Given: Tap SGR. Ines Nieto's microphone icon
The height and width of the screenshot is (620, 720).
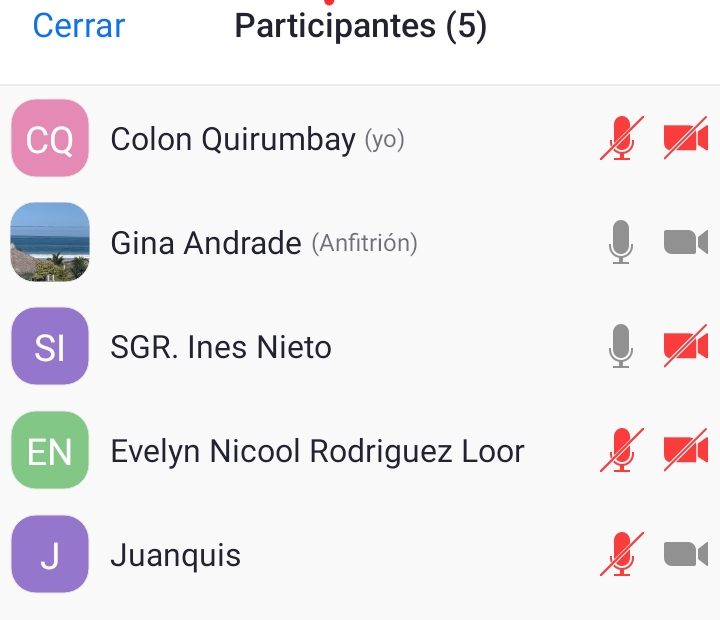Looking at the screenshot, I should 622,347.
